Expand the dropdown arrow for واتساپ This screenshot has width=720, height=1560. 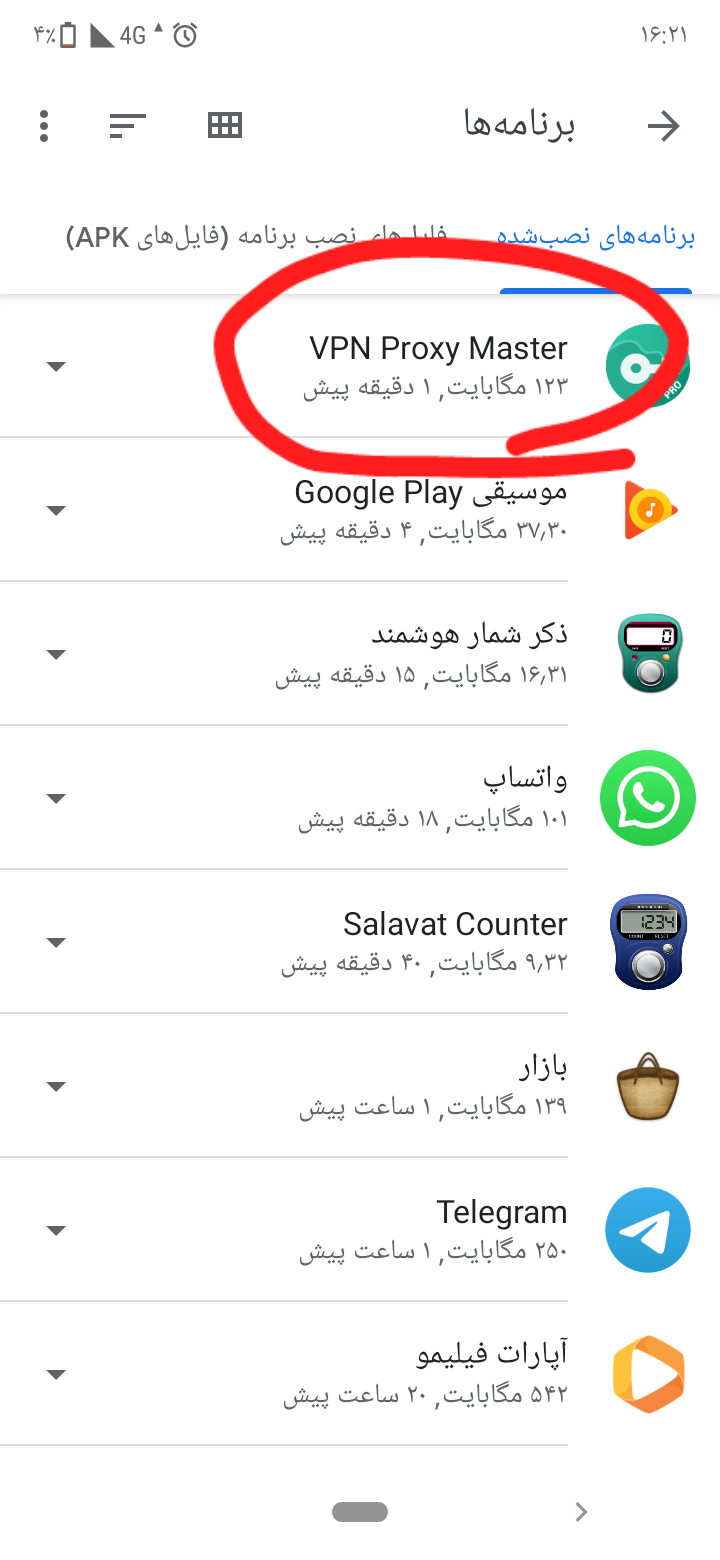[57, 798]
